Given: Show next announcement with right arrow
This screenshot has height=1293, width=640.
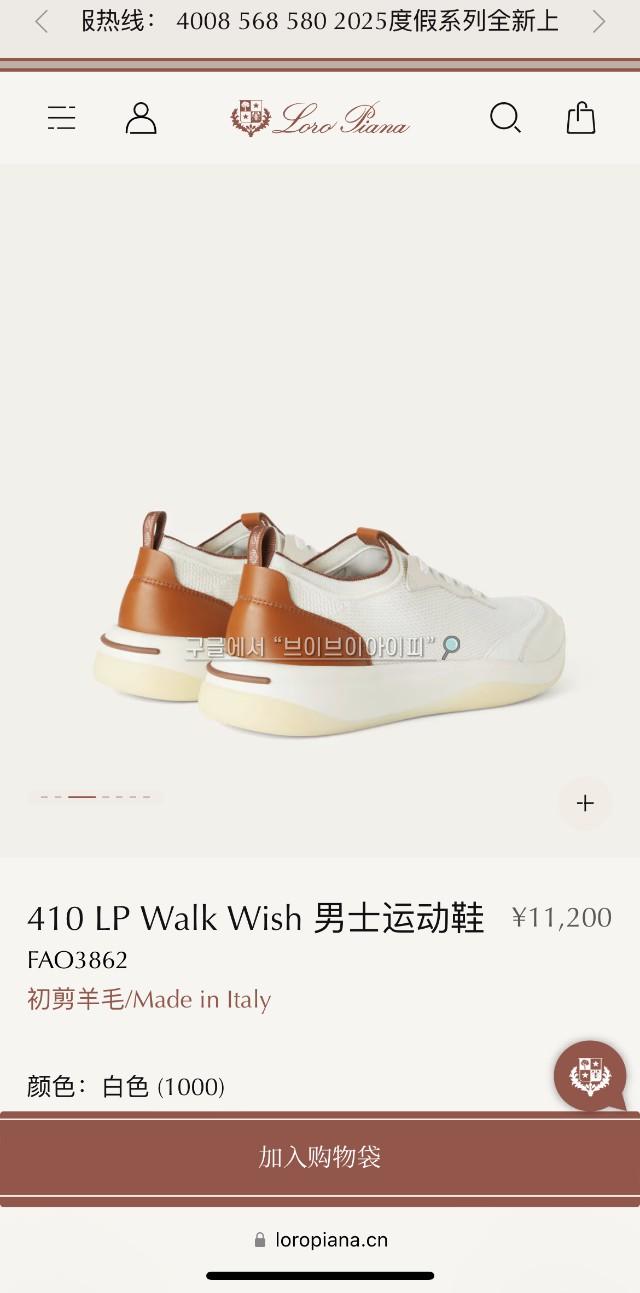Looking at the screenshot, I should pos(599,21).
